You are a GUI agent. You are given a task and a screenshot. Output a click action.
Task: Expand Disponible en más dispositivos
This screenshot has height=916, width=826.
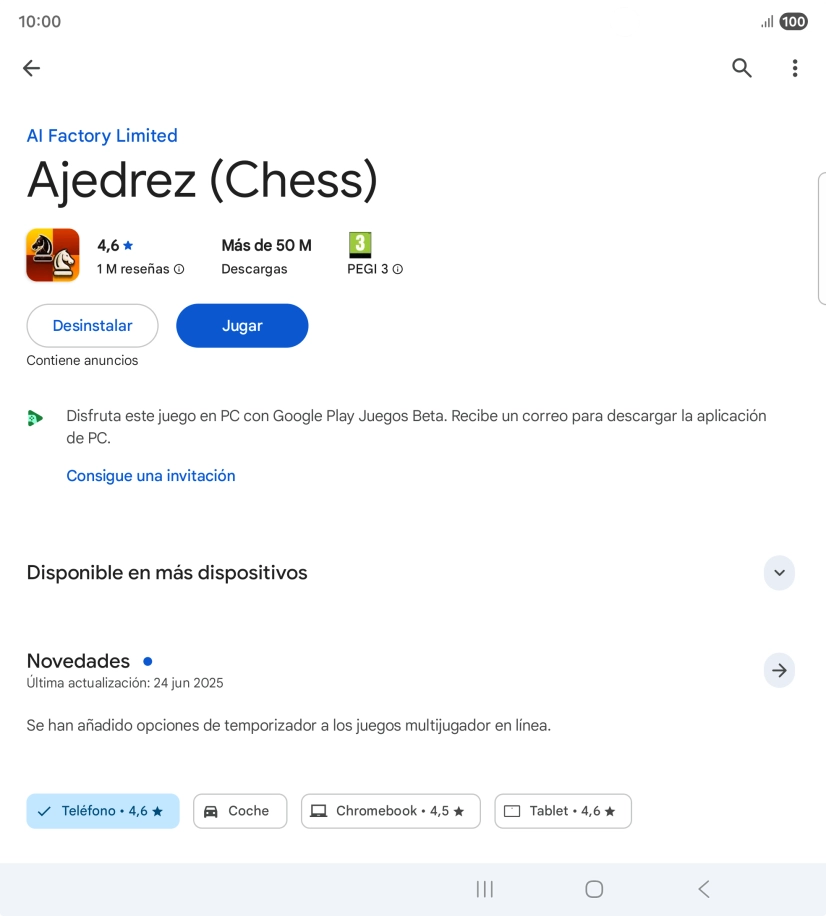[779, 573]
